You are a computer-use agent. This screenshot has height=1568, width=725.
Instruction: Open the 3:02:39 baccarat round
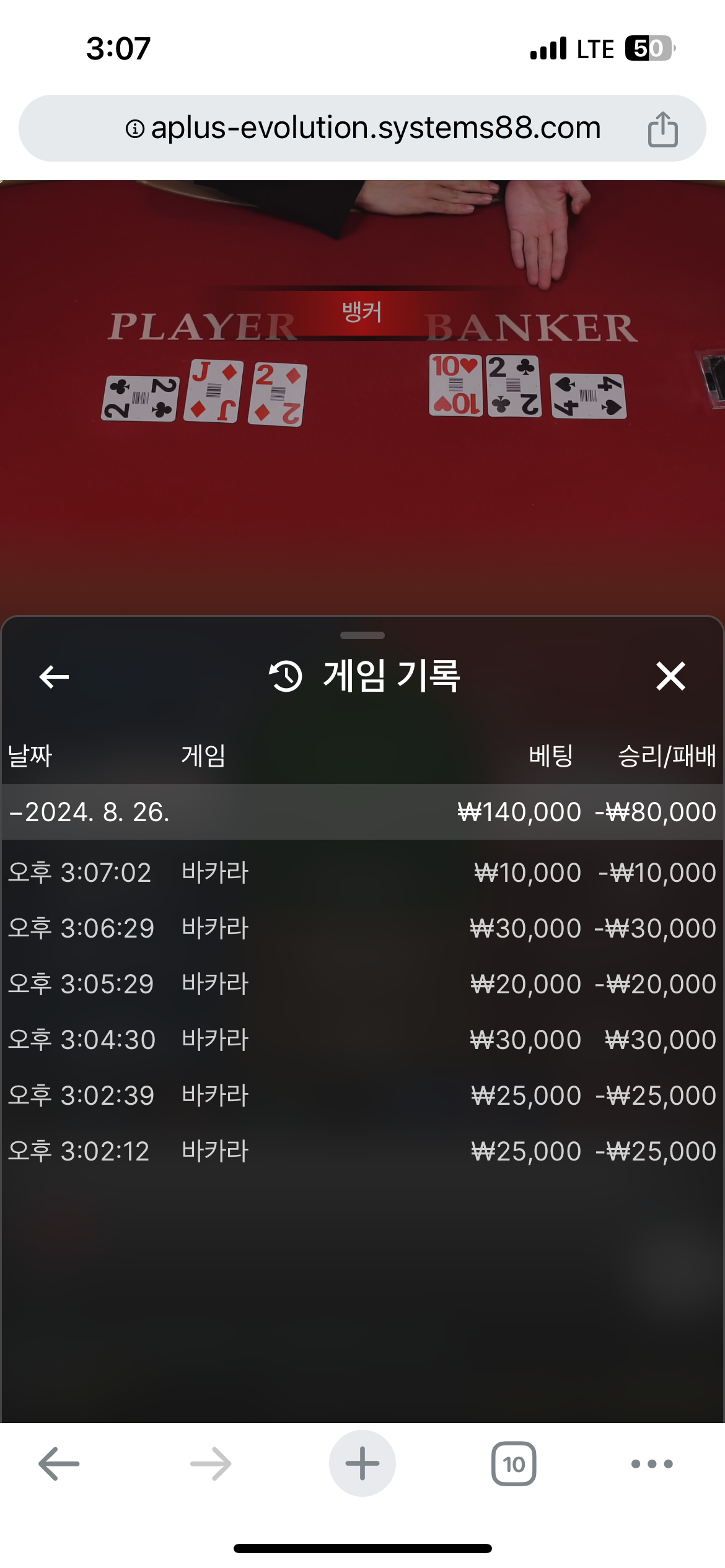pos(362,1095)
